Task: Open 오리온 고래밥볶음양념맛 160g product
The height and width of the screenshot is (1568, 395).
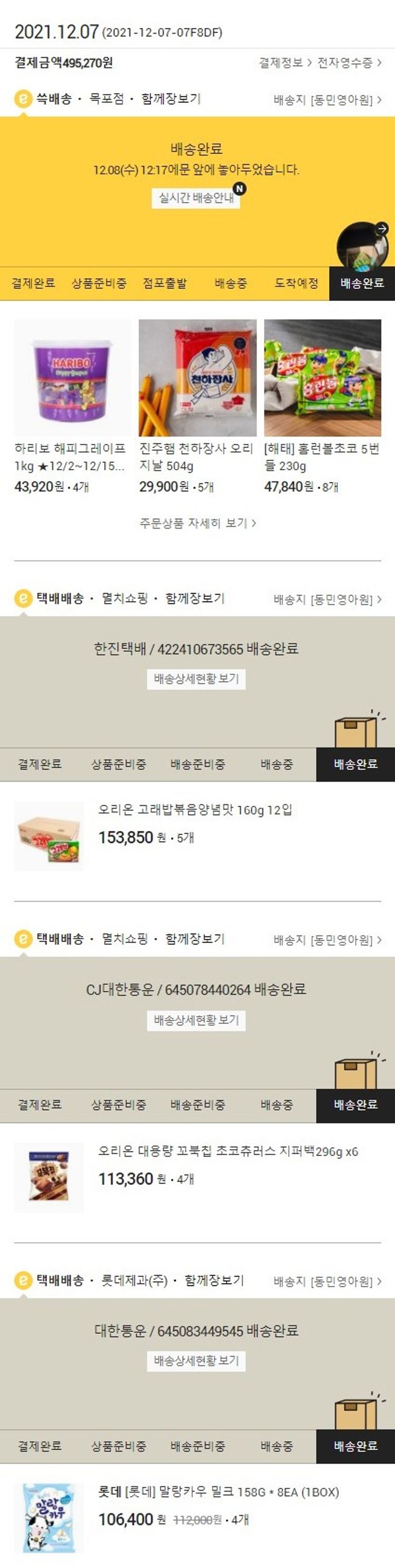Action: coord(194,809)
